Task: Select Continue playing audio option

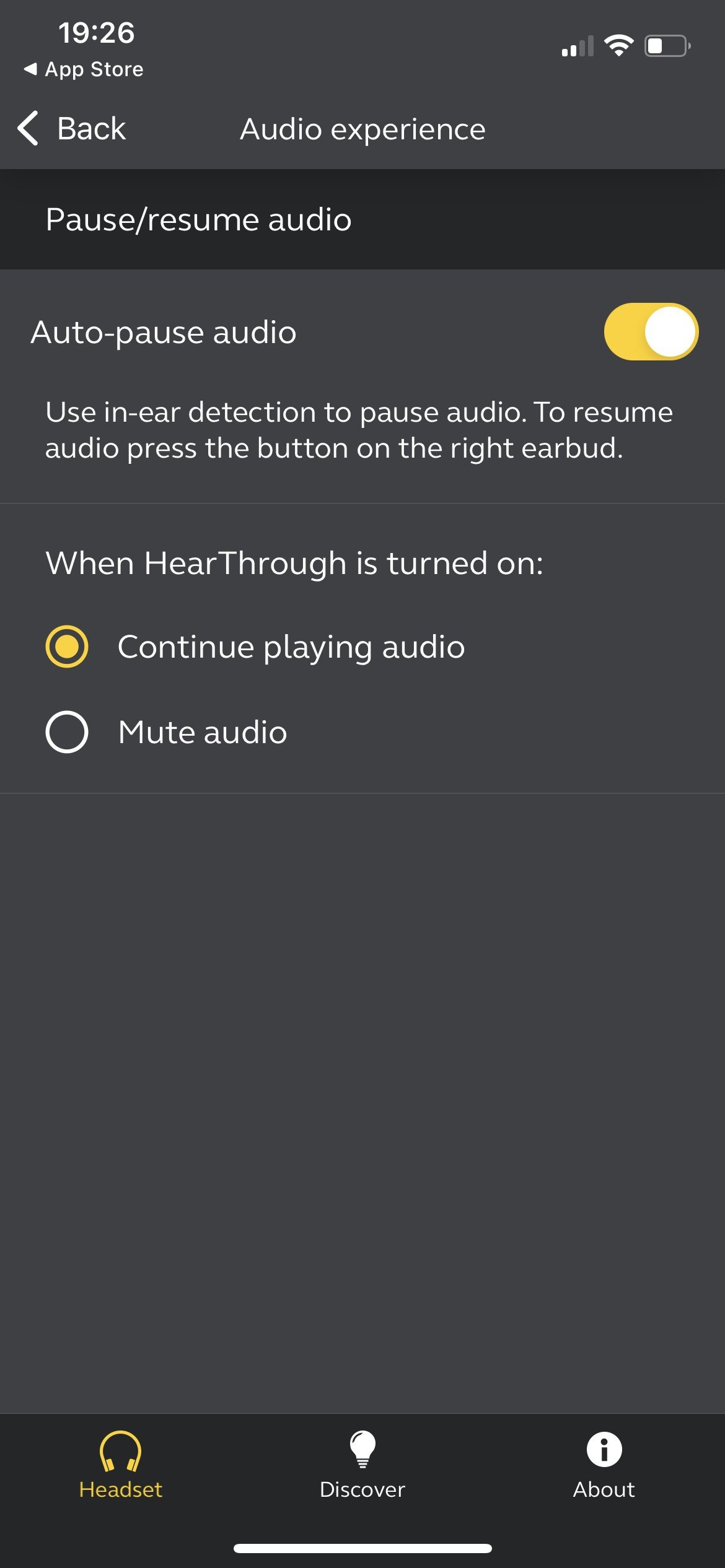Action: [x=67, y=647]
